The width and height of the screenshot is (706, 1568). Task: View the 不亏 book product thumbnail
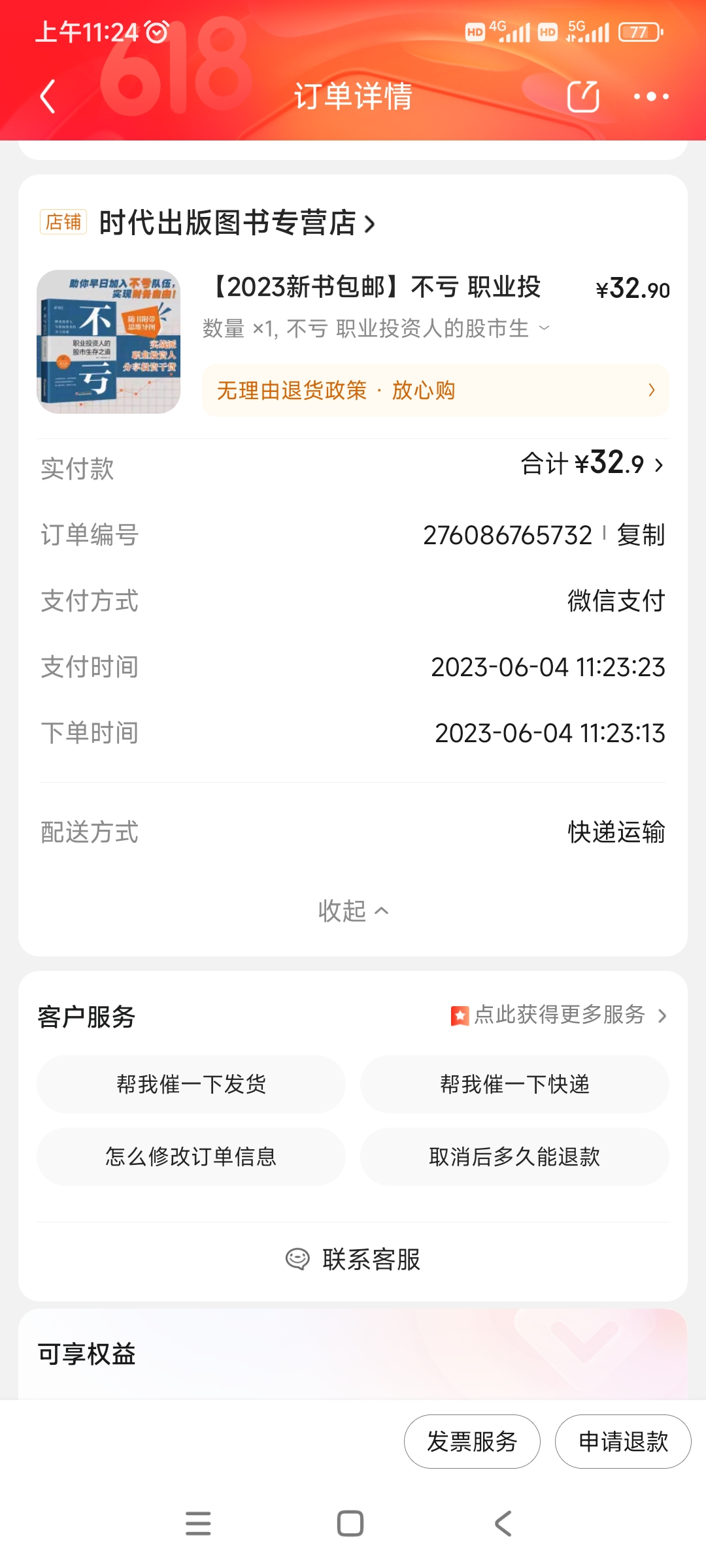click(109, 341)
